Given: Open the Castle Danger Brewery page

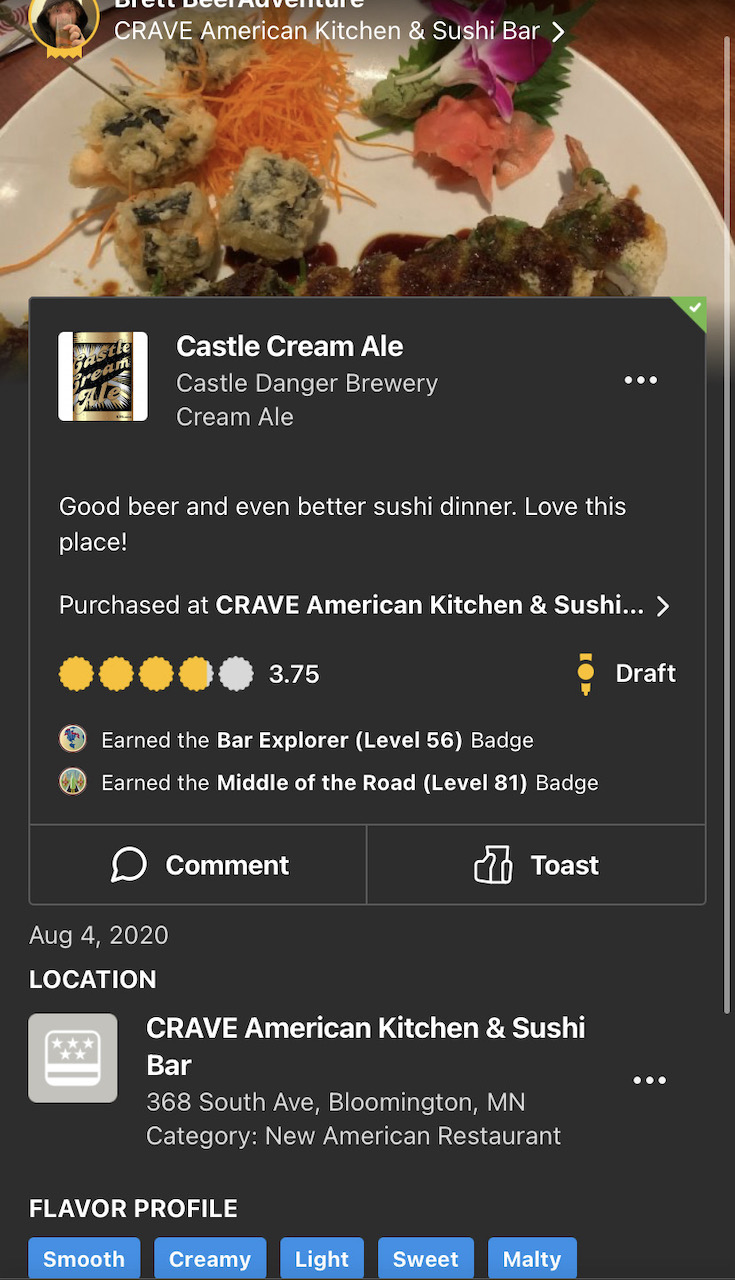Looking at the screenshot, I should [307, 383].
